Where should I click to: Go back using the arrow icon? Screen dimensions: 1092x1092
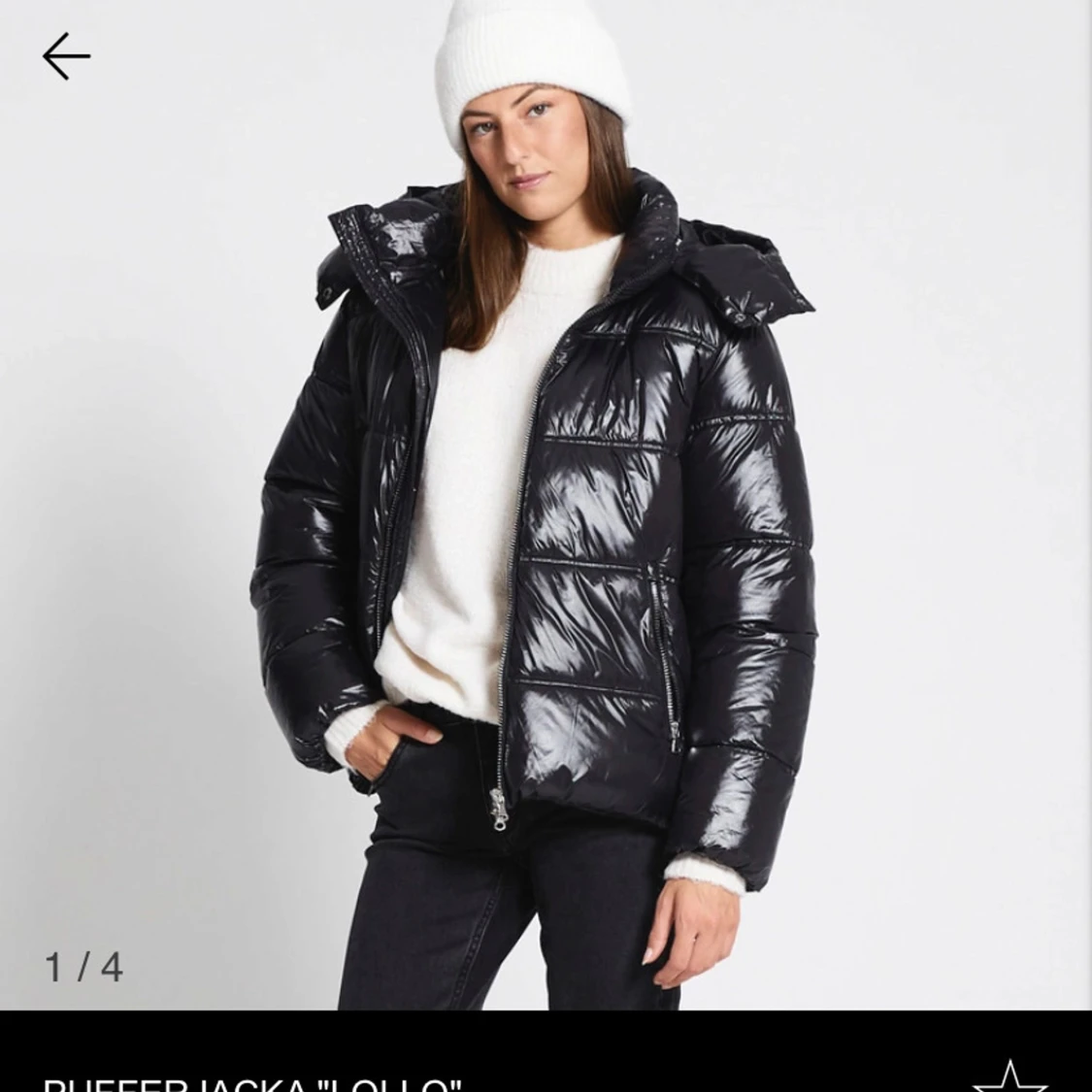coord(66,56)
